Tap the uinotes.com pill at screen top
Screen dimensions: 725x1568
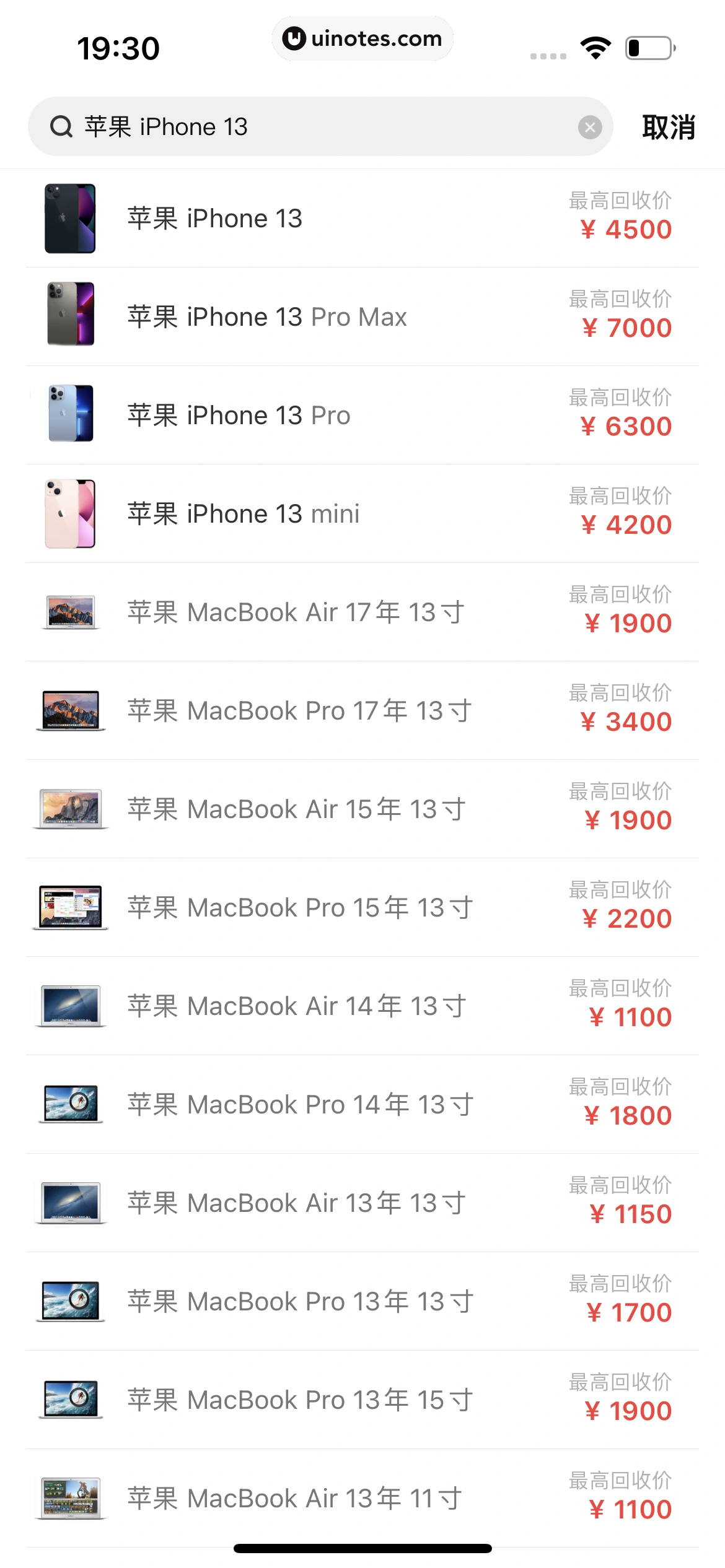tap(362, 38)
